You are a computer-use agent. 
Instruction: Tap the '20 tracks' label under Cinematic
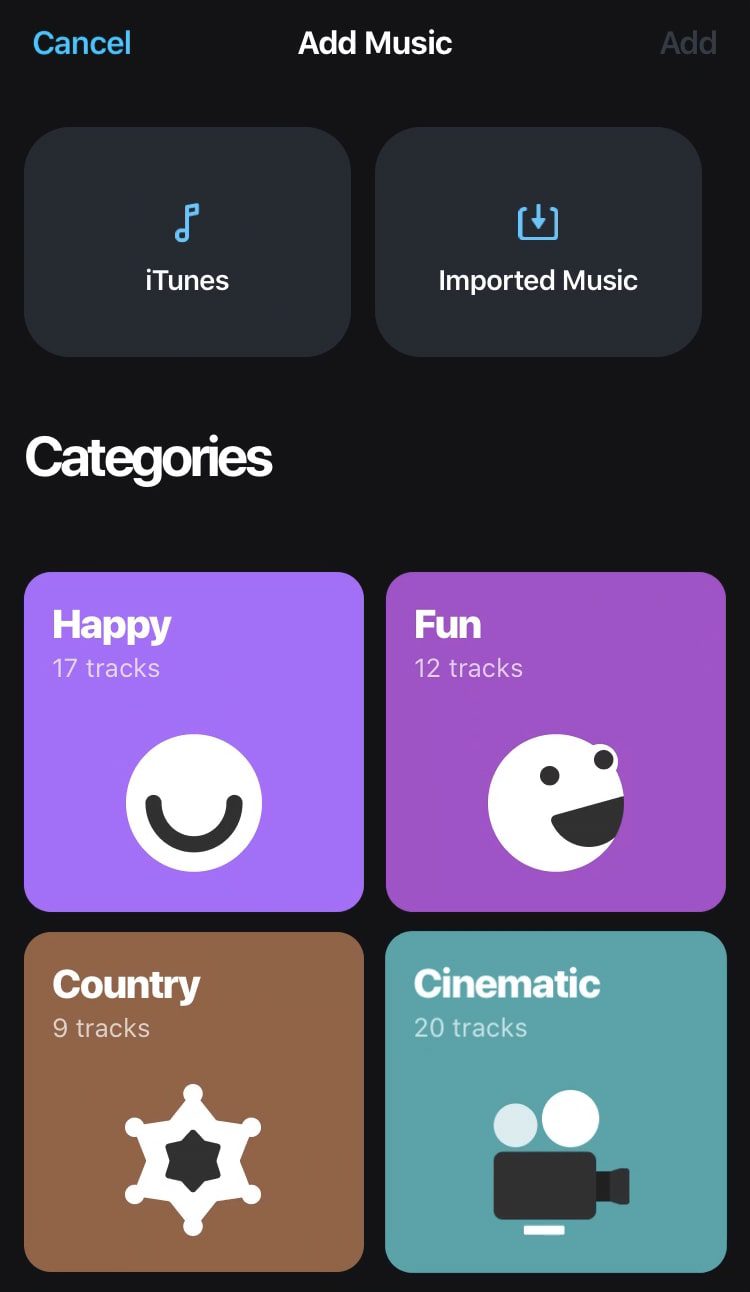tap(470, 1027)
